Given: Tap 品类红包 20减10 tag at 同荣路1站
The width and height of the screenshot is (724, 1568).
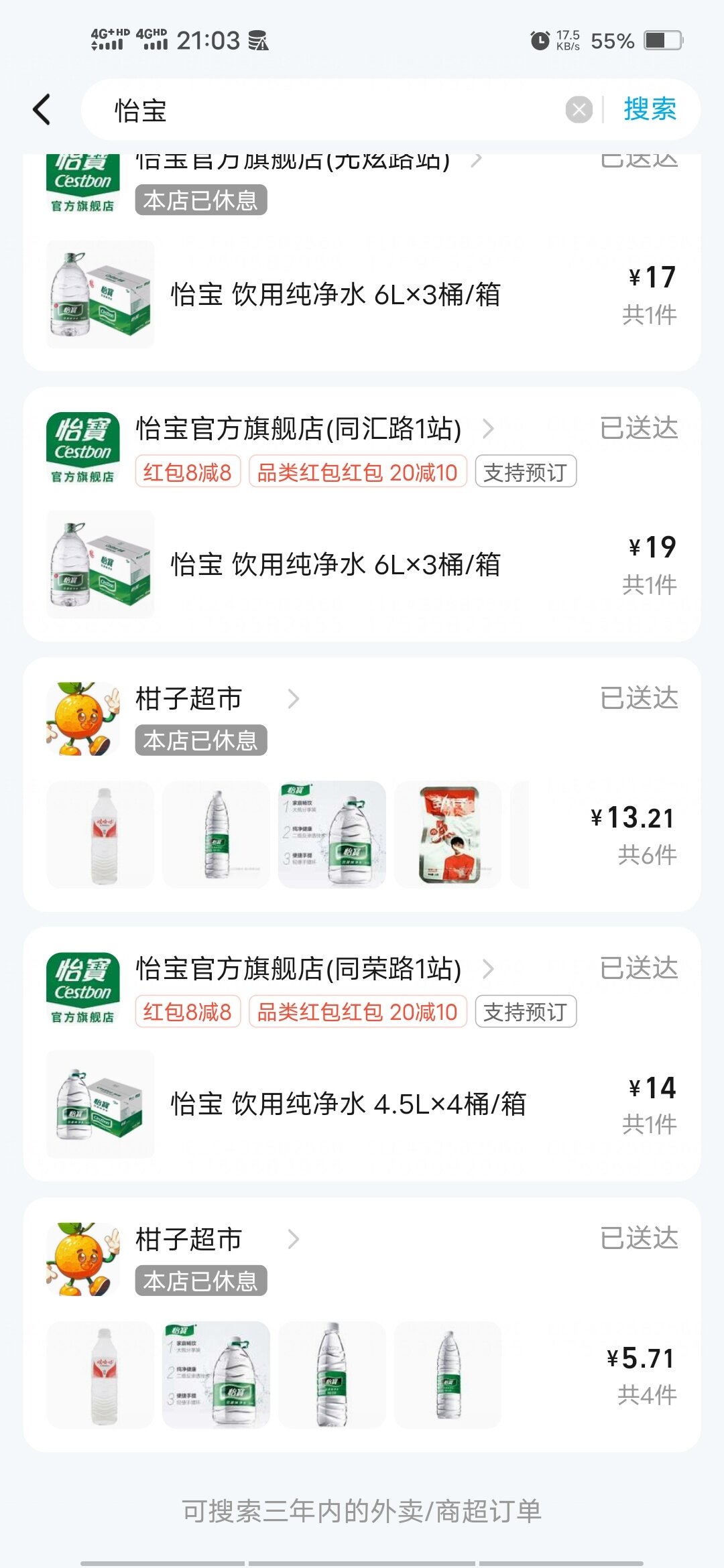Looking at the screenshot, I should pos(357,1012).
